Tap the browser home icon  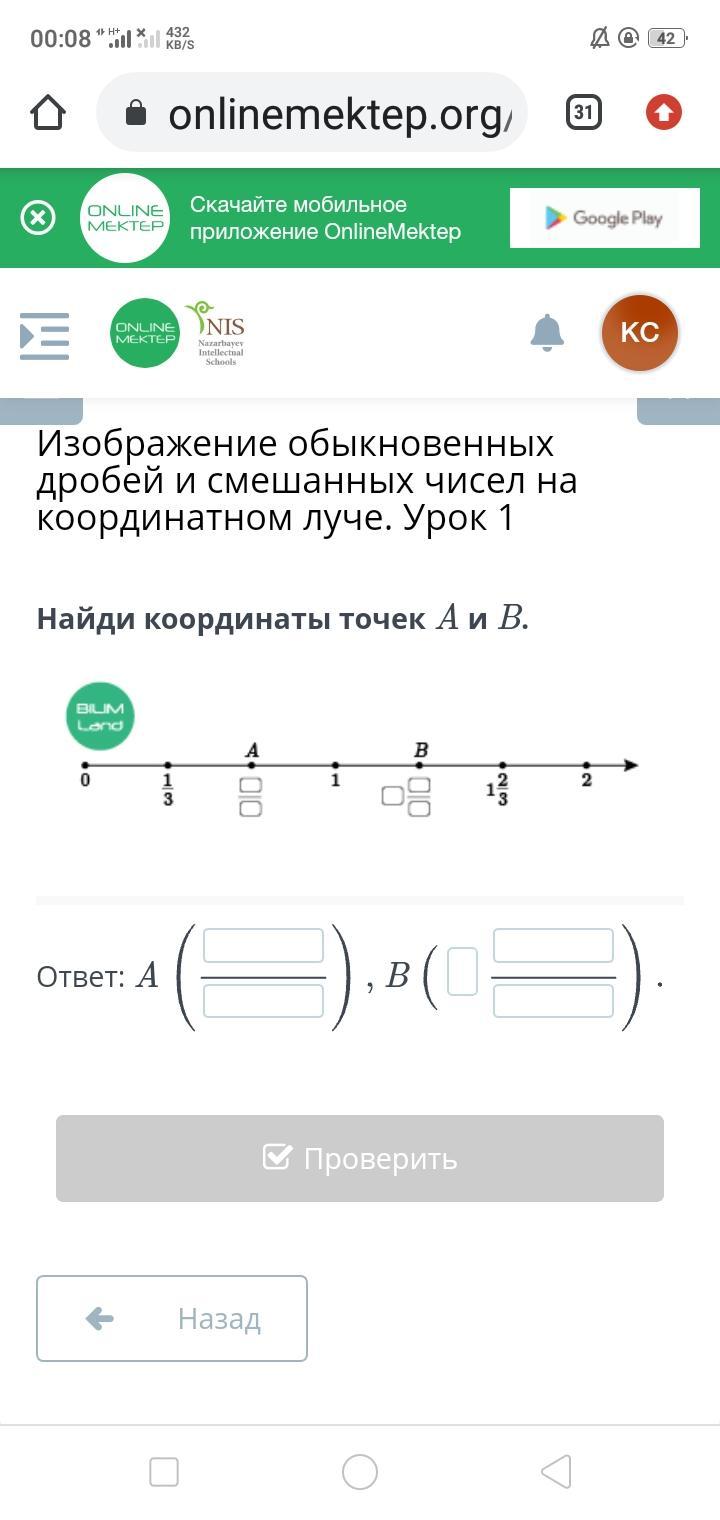[48, 113]
